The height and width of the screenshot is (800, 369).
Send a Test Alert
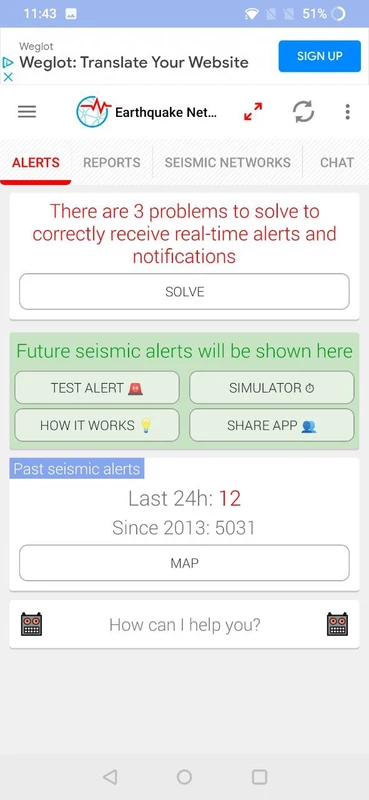pos(97,388)
